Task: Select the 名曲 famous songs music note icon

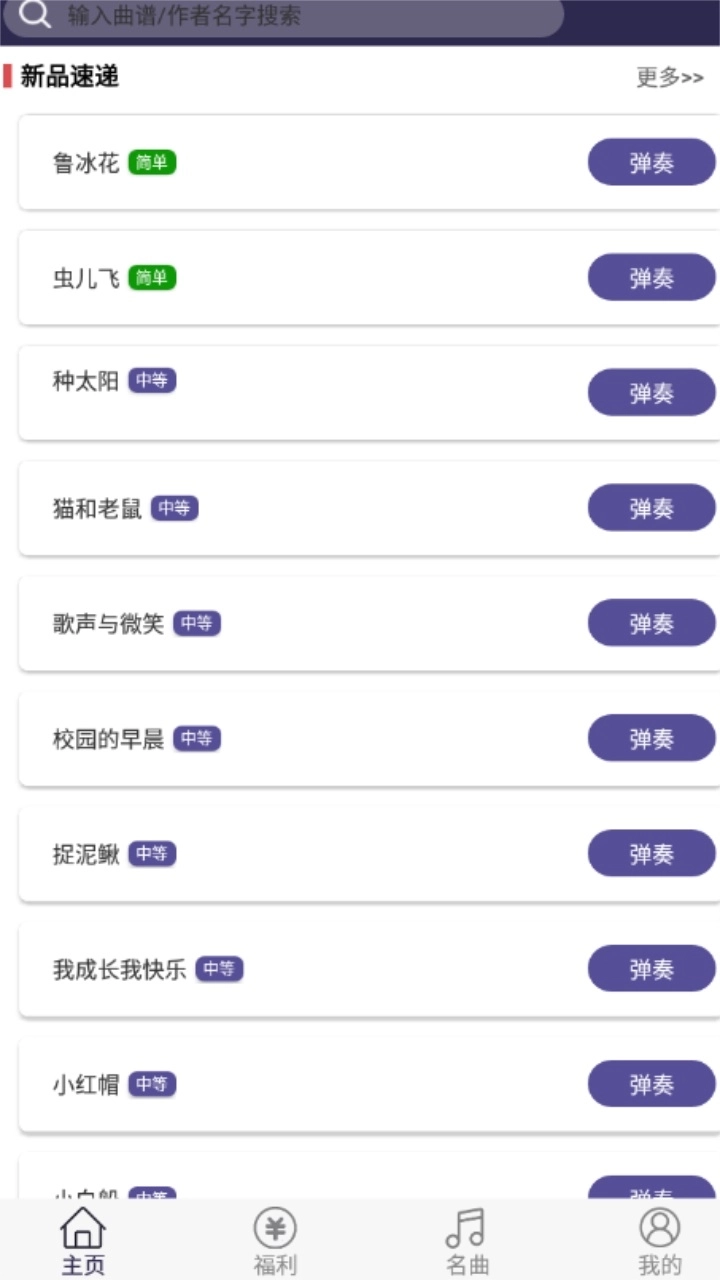Action: tap(466, 1222)
